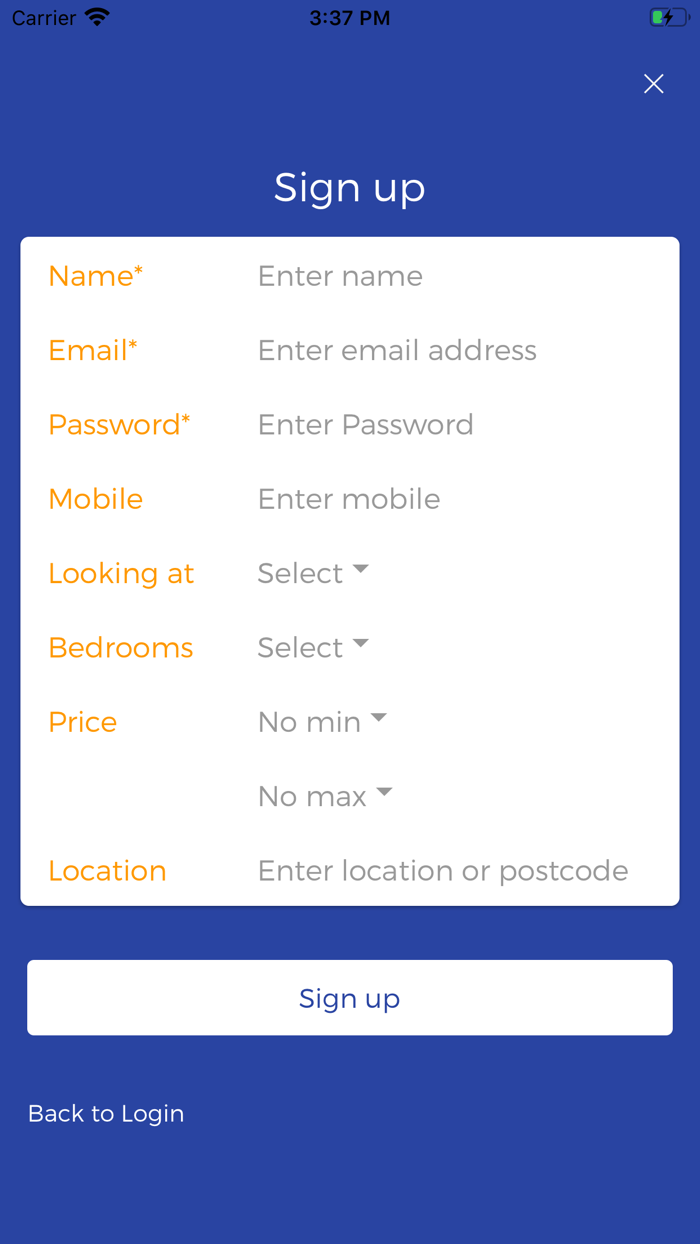
Task: Open the No min price dropdown
Action: tap(322, 722)
